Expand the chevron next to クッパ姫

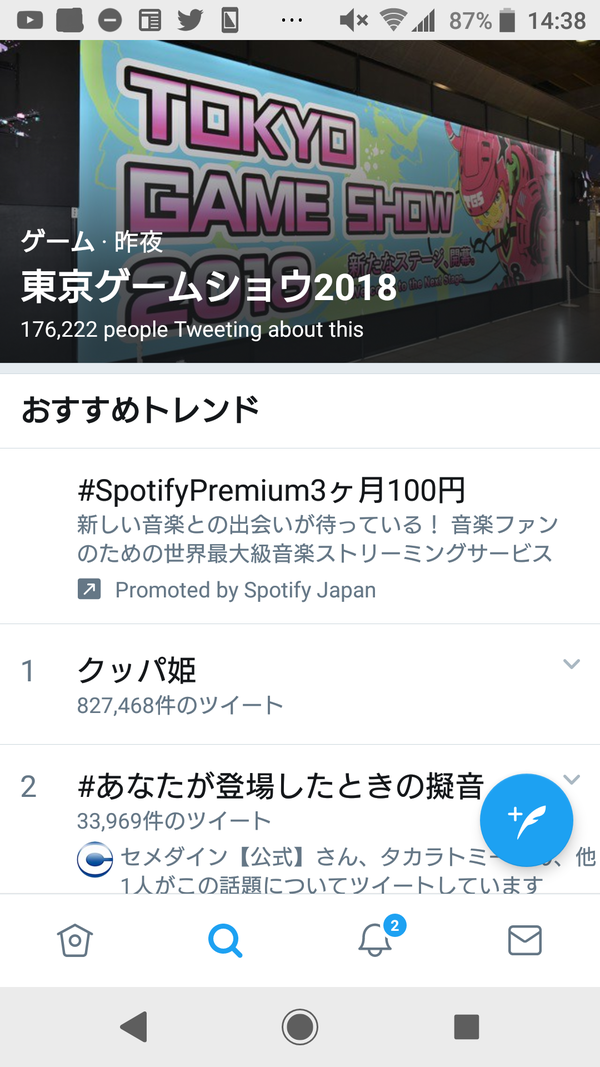571,663
